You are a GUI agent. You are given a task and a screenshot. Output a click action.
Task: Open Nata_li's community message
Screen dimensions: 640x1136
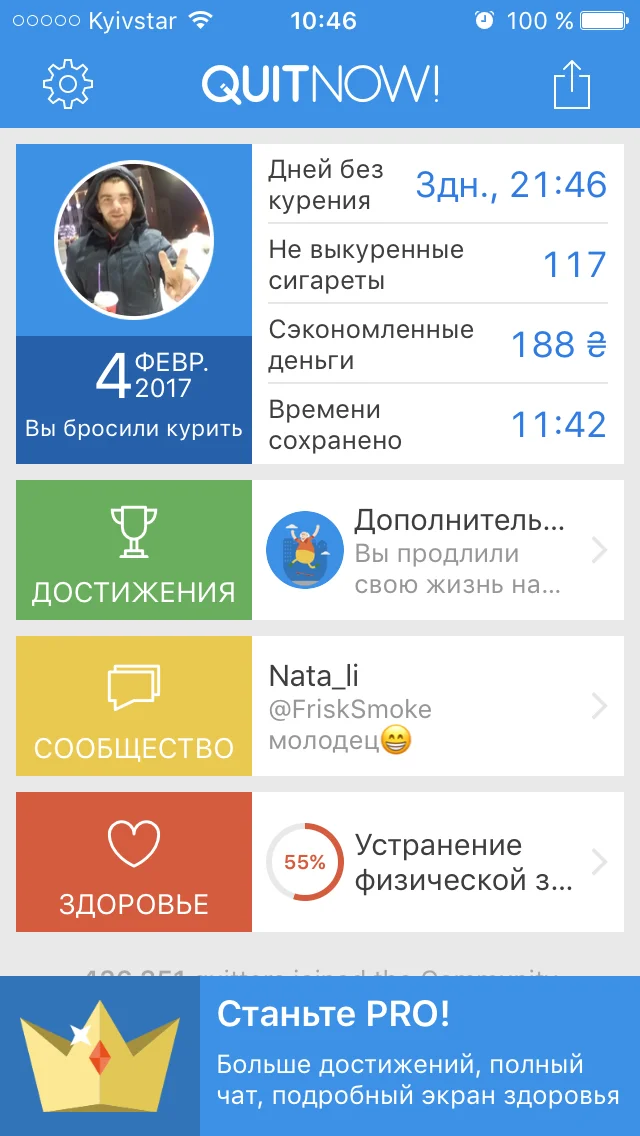pos(438,706)
